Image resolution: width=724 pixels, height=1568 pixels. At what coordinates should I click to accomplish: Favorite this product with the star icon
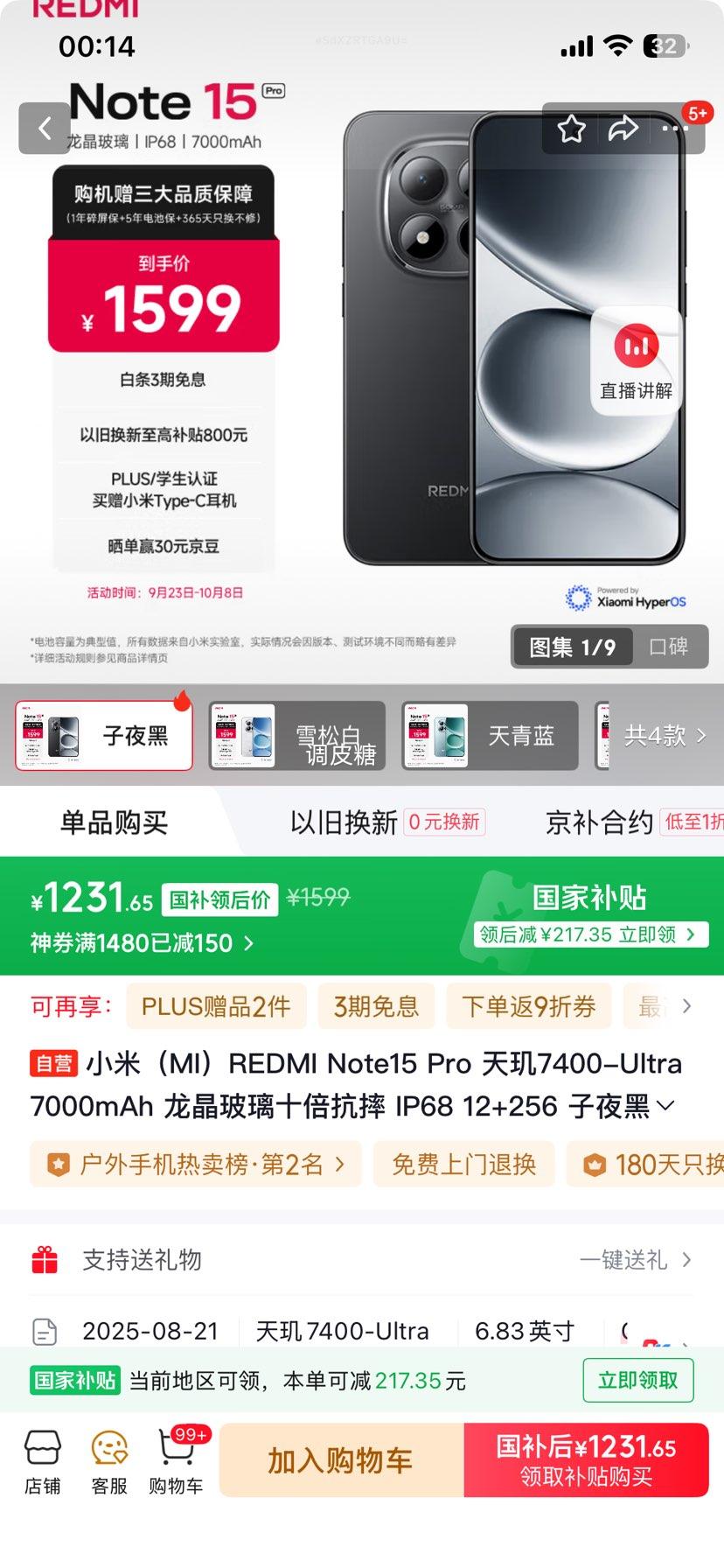pos(572,129)
